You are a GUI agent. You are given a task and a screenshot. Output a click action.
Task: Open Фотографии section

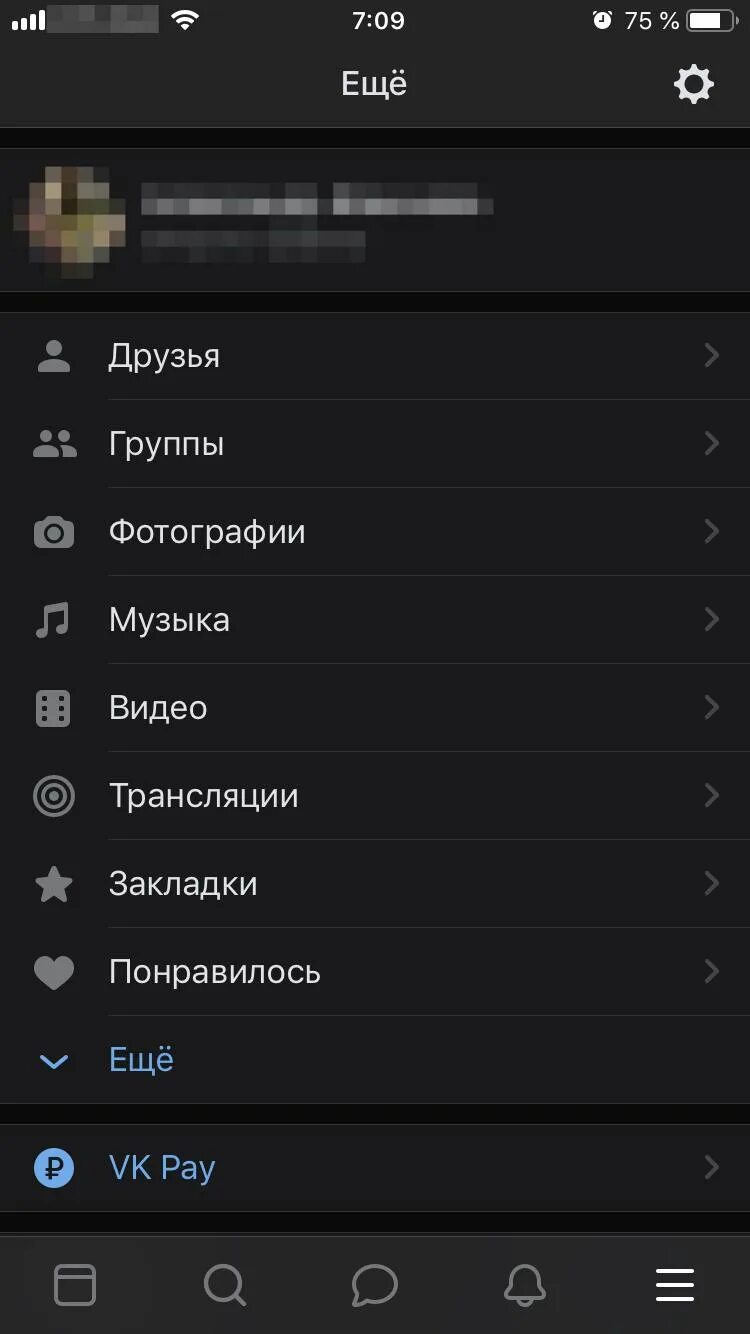click(x=375, y=532)
